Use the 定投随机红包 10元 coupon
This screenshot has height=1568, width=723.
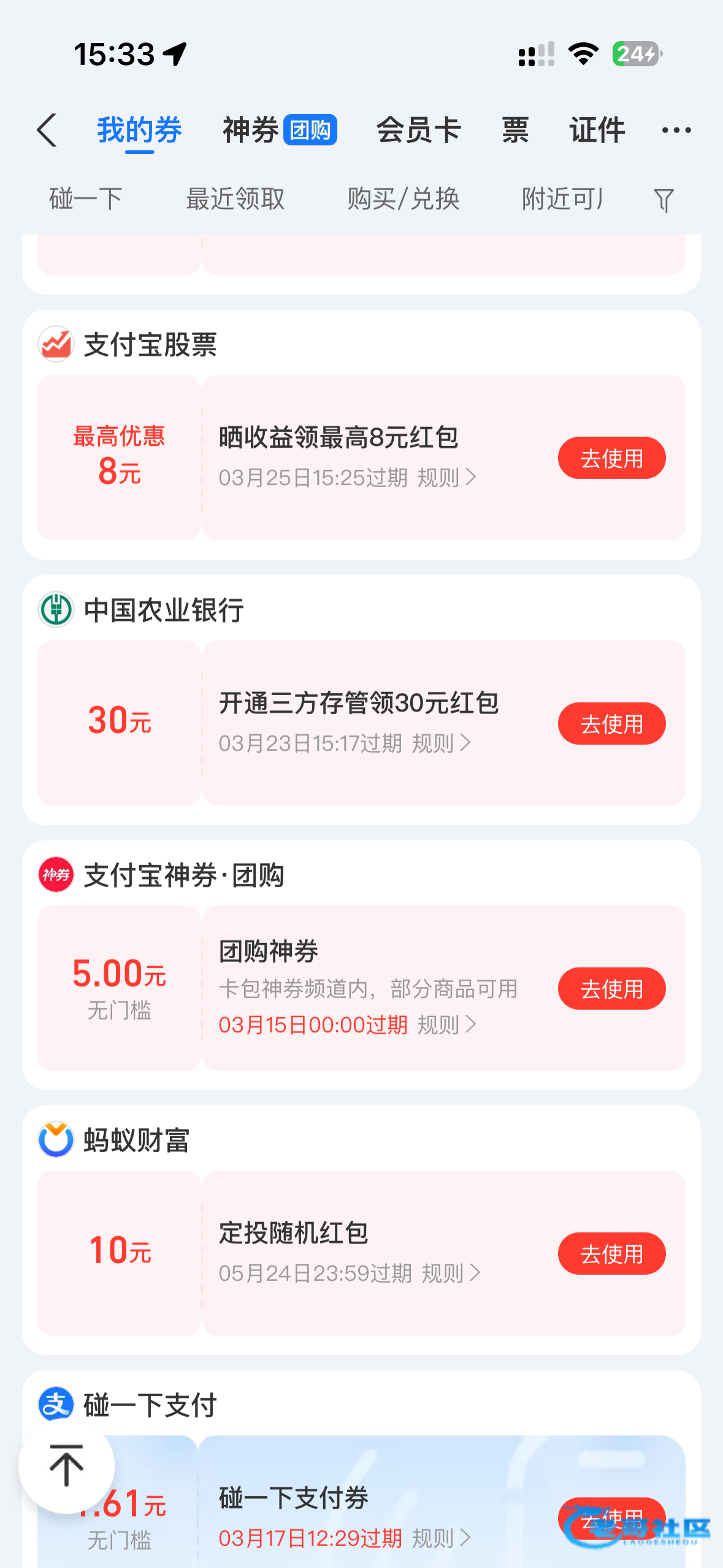(611, 1254)
